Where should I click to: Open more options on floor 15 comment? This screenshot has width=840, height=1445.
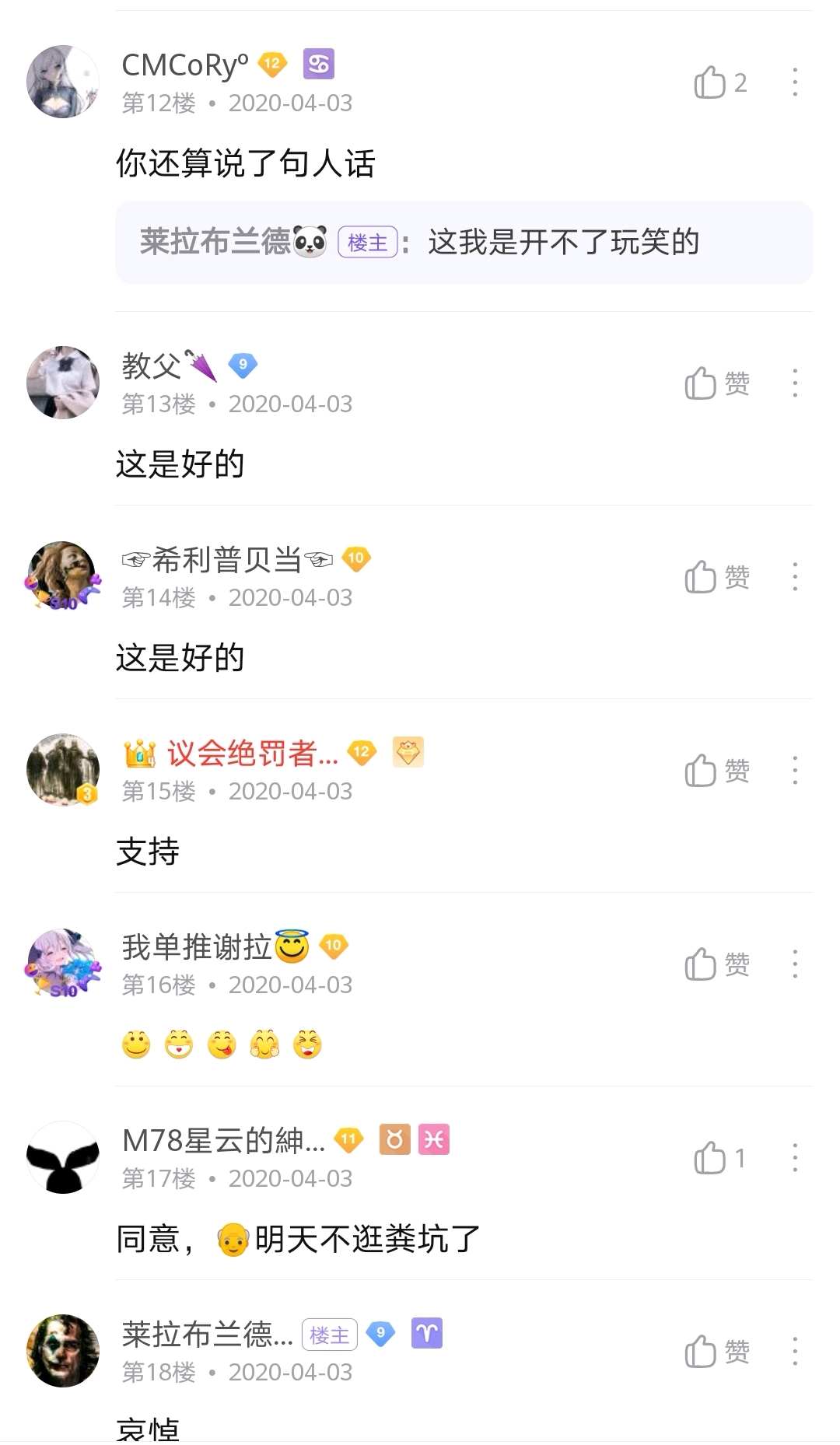click(x=794, y=771)
